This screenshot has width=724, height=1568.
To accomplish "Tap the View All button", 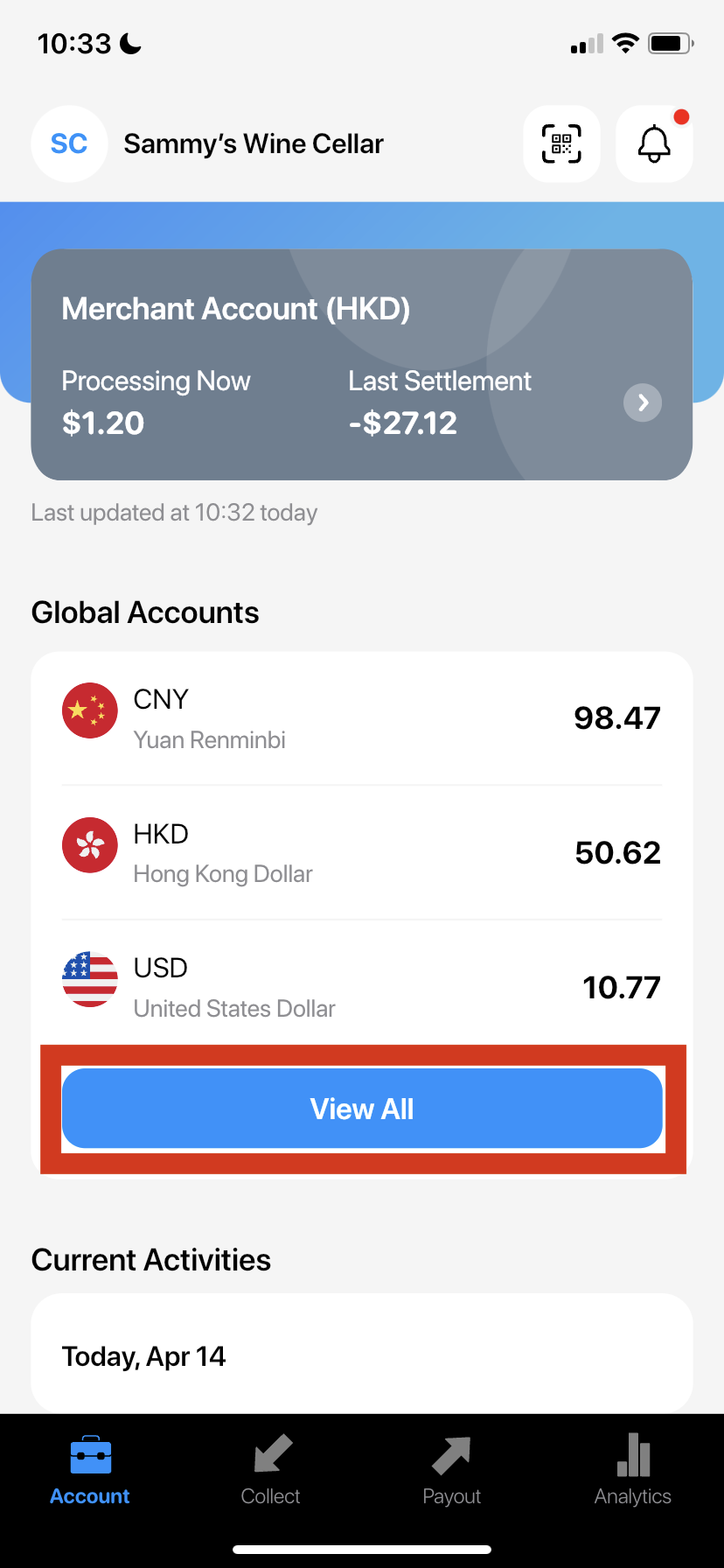I will coord(361,1108).
